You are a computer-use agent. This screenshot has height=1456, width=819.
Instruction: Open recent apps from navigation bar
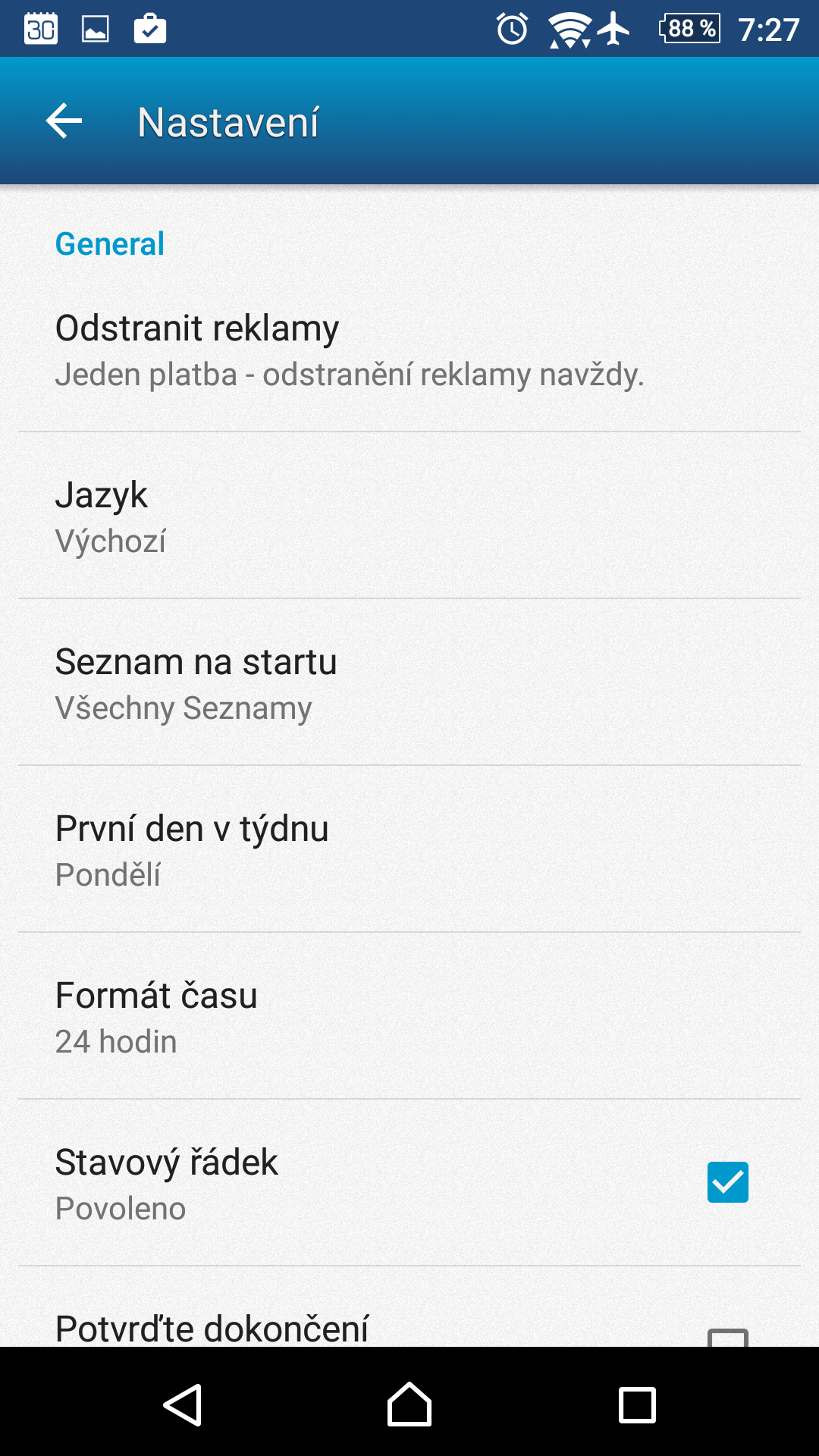coord(637,1404)
